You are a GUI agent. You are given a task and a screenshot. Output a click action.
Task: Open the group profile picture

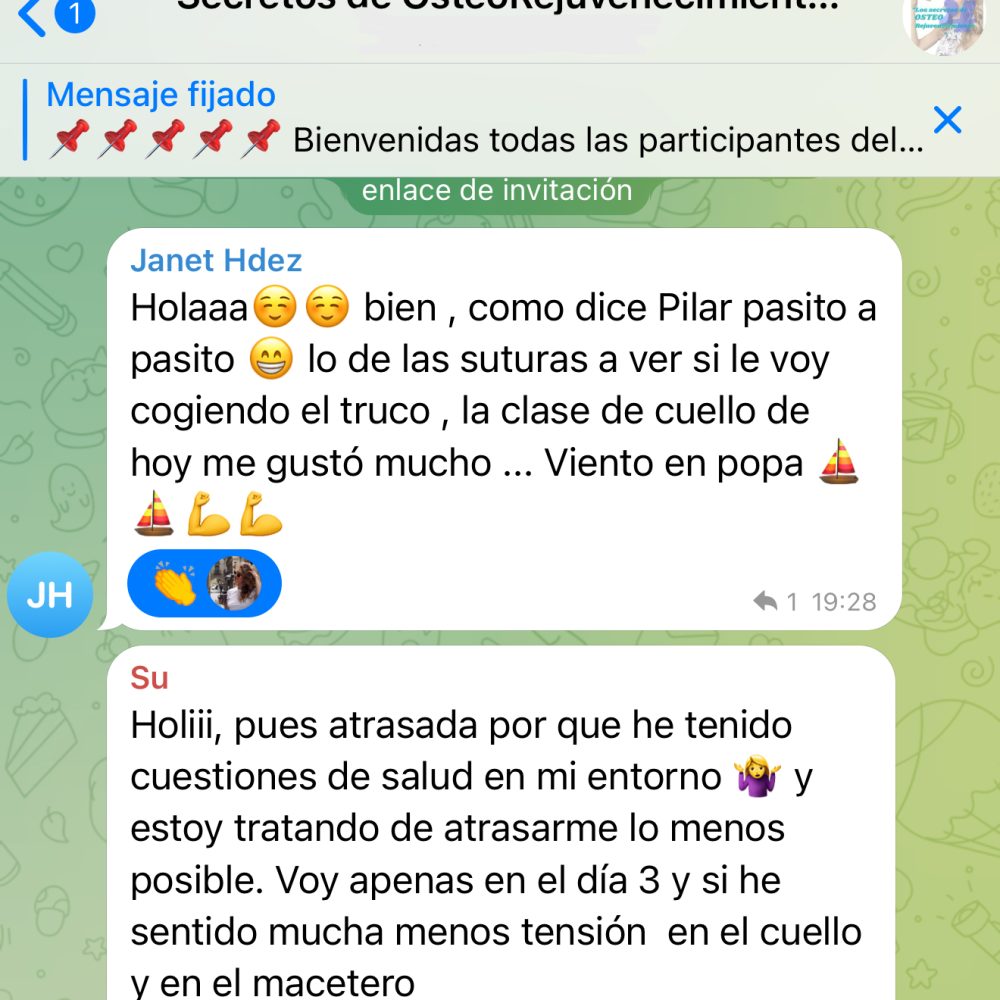(942, 22)
